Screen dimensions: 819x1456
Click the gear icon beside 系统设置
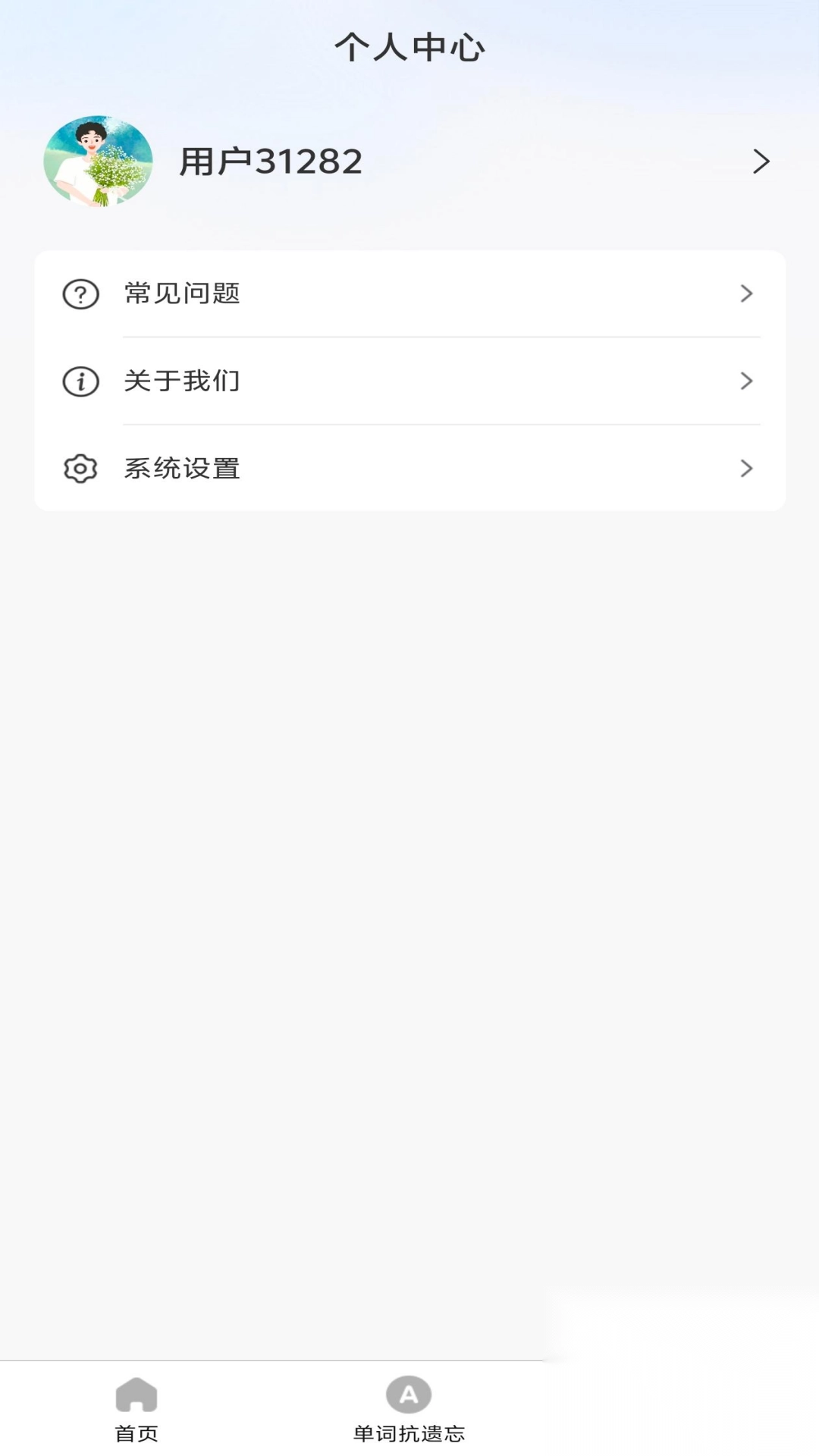pos(79,469)
